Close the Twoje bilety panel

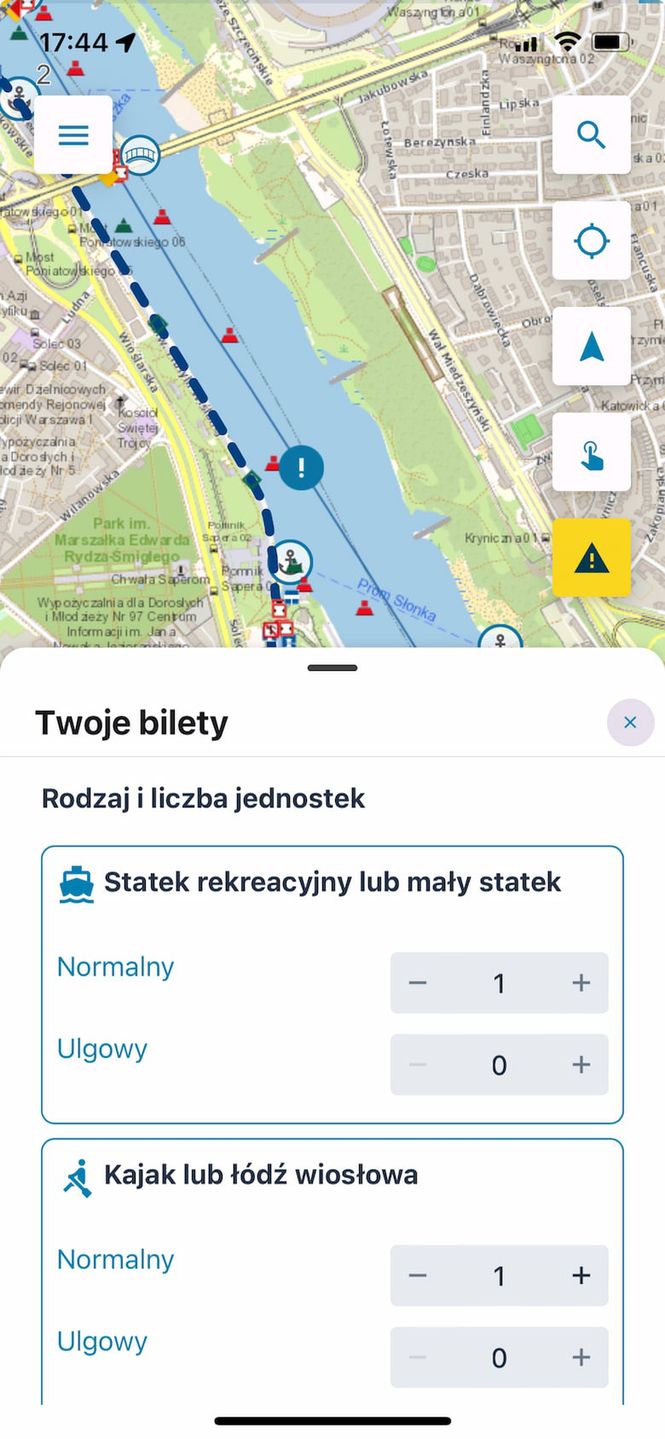pos(630,722)
